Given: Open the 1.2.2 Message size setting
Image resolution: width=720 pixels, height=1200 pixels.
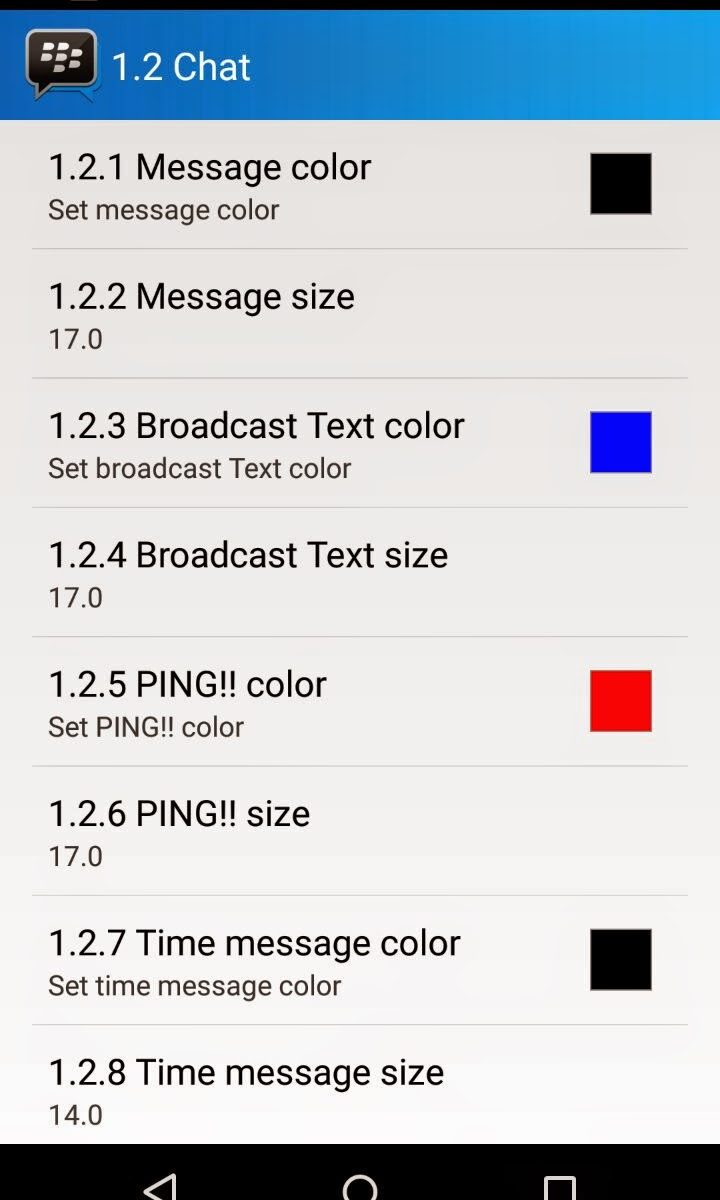Looking at the screenshot, I should (360, 314).
